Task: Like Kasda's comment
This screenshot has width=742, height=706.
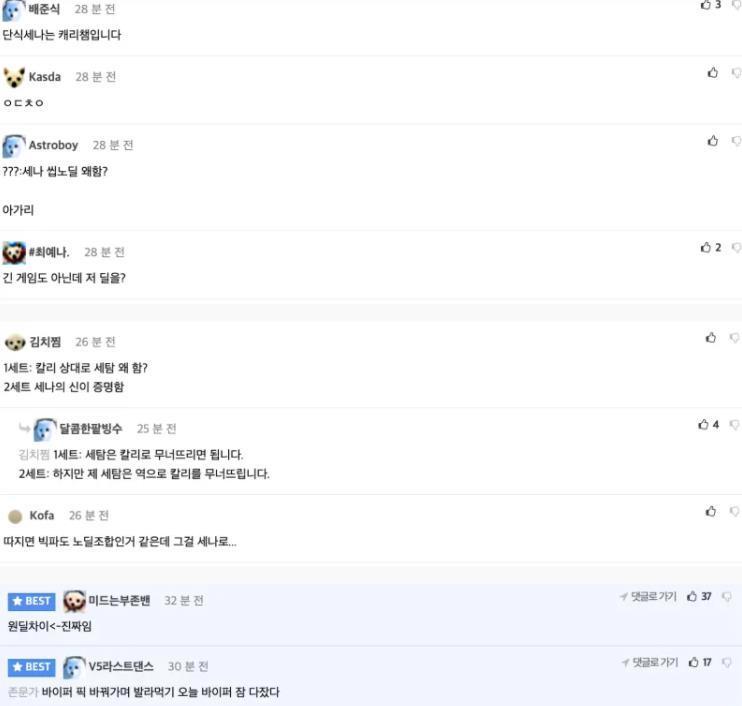Action: [x=712, y=73]
